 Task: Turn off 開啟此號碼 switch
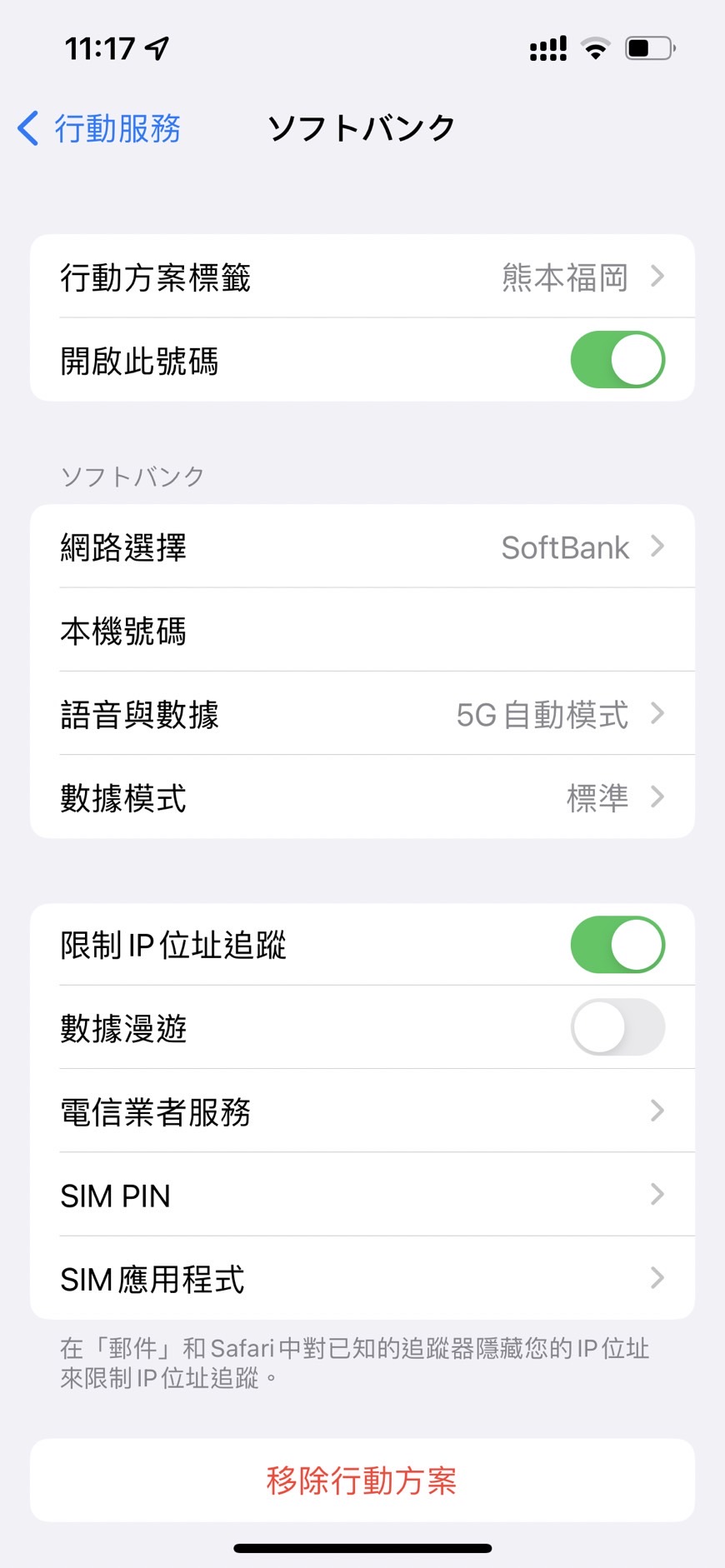point(617,360)
